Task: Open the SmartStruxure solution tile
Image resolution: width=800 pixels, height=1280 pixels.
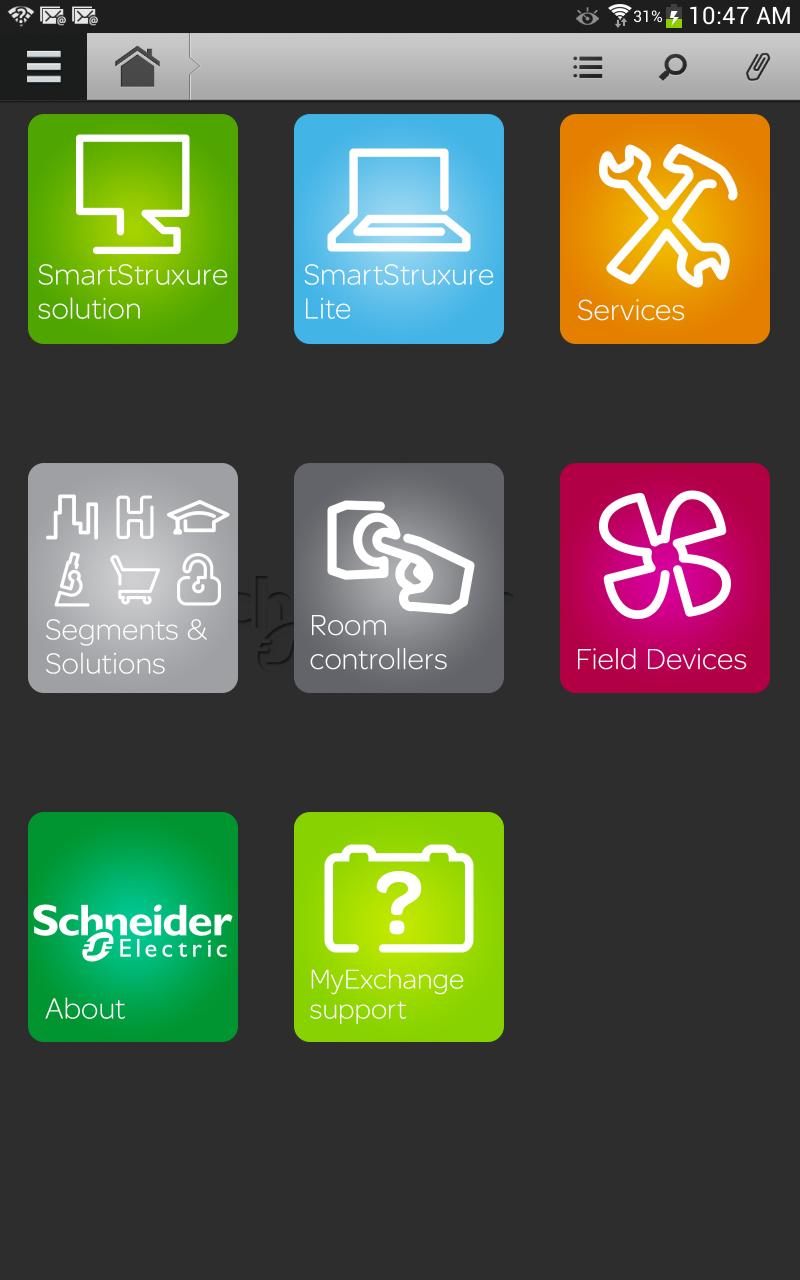Action: pyautogui.click(x=133, y=228)
